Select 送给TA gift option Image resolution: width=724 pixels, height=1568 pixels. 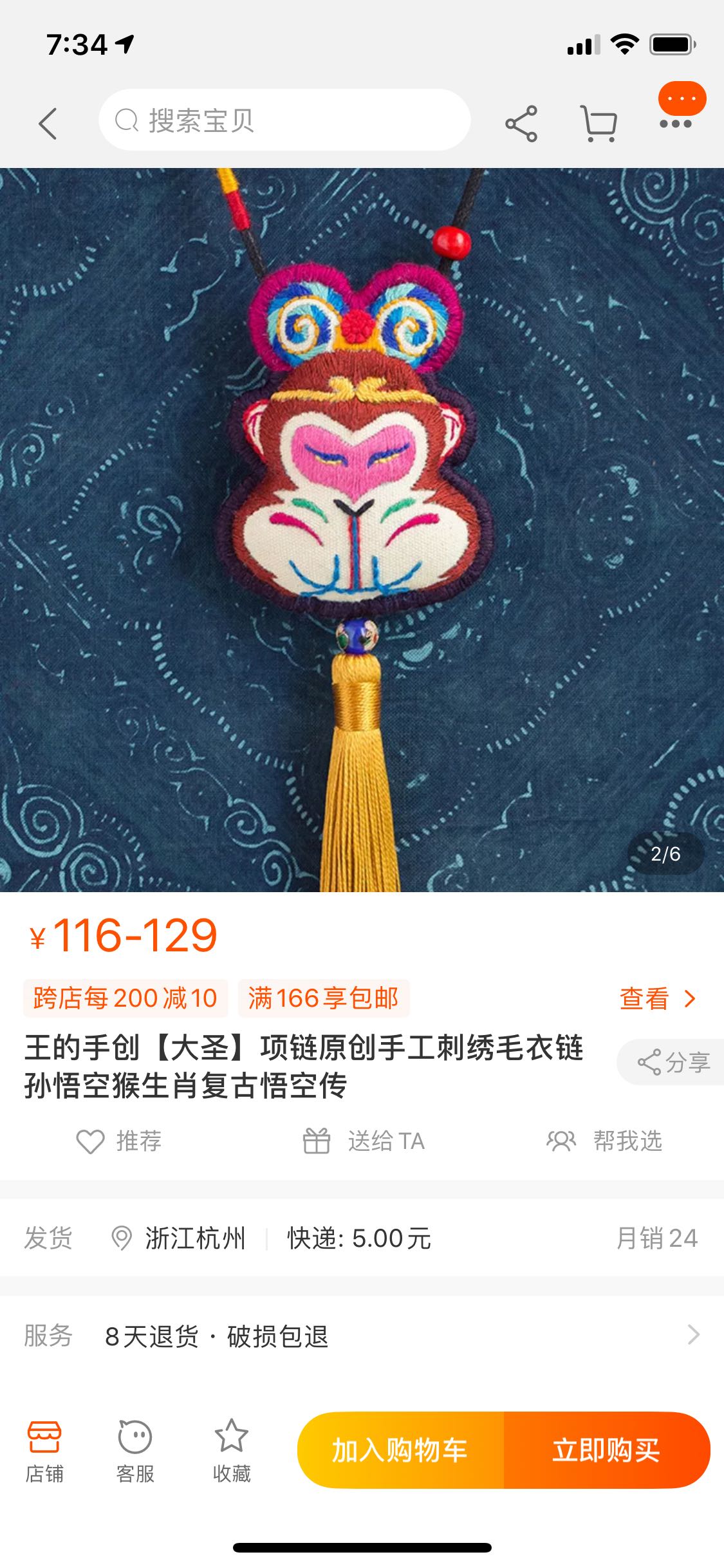coord(364,1141)
